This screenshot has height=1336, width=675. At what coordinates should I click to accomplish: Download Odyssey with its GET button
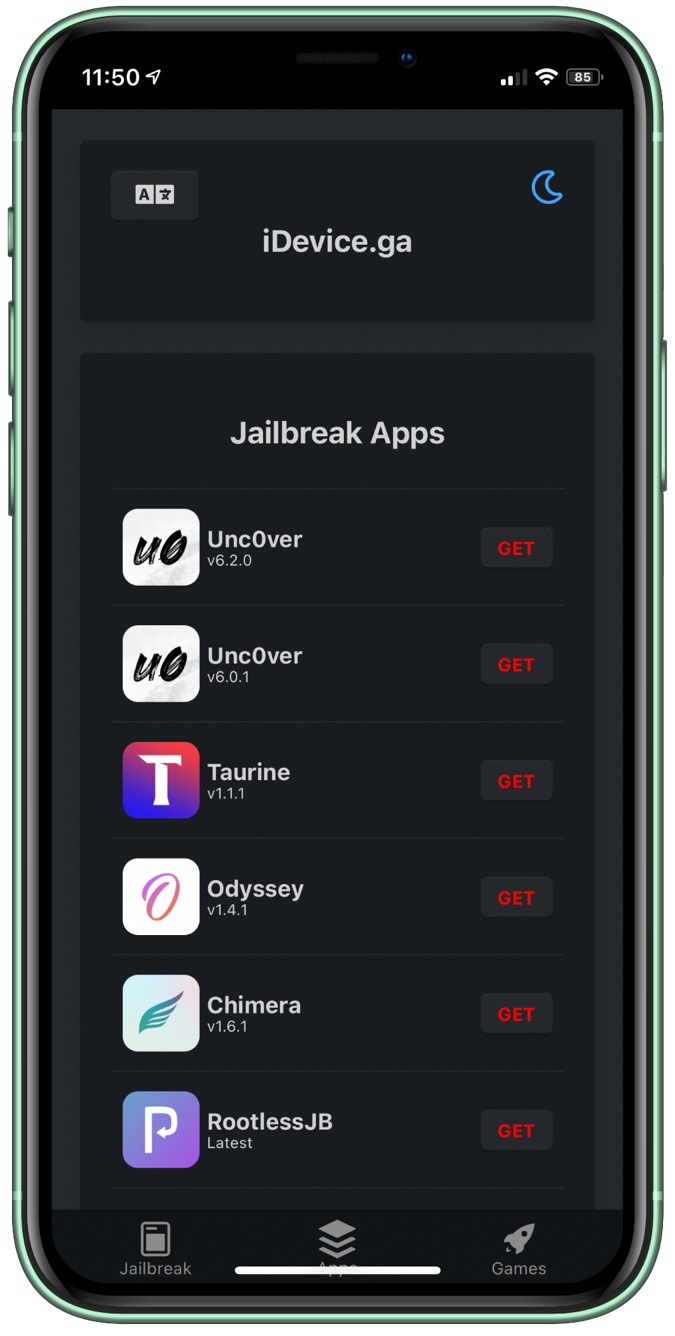click(x=516, y=897)
